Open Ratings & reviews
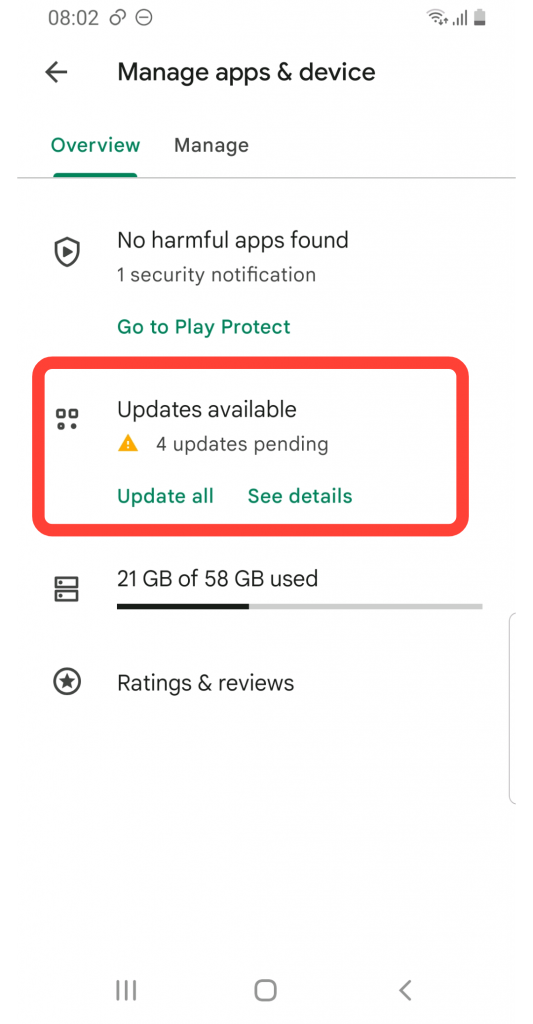533x1024 pixels. [266, 683]
